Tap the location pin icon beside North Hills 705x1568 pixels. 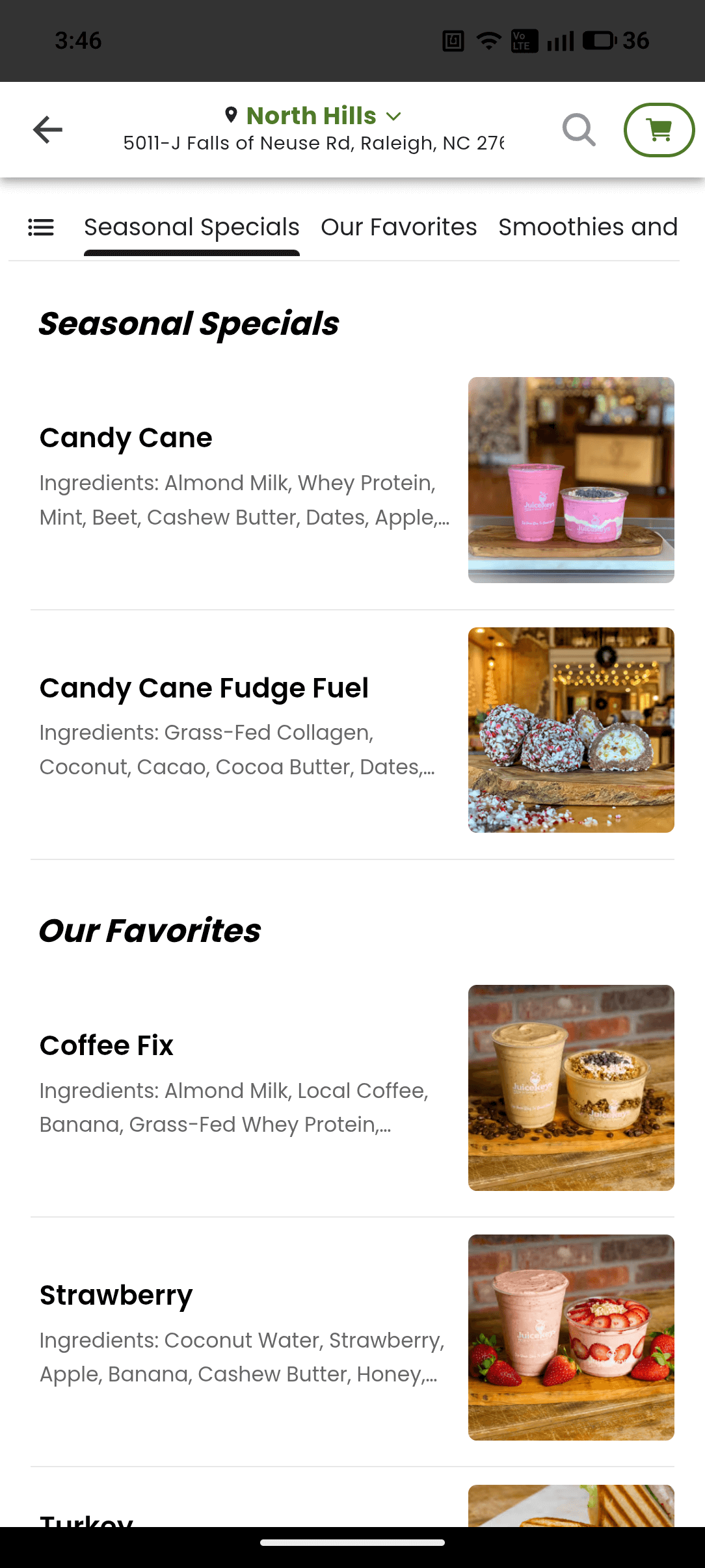230,115
